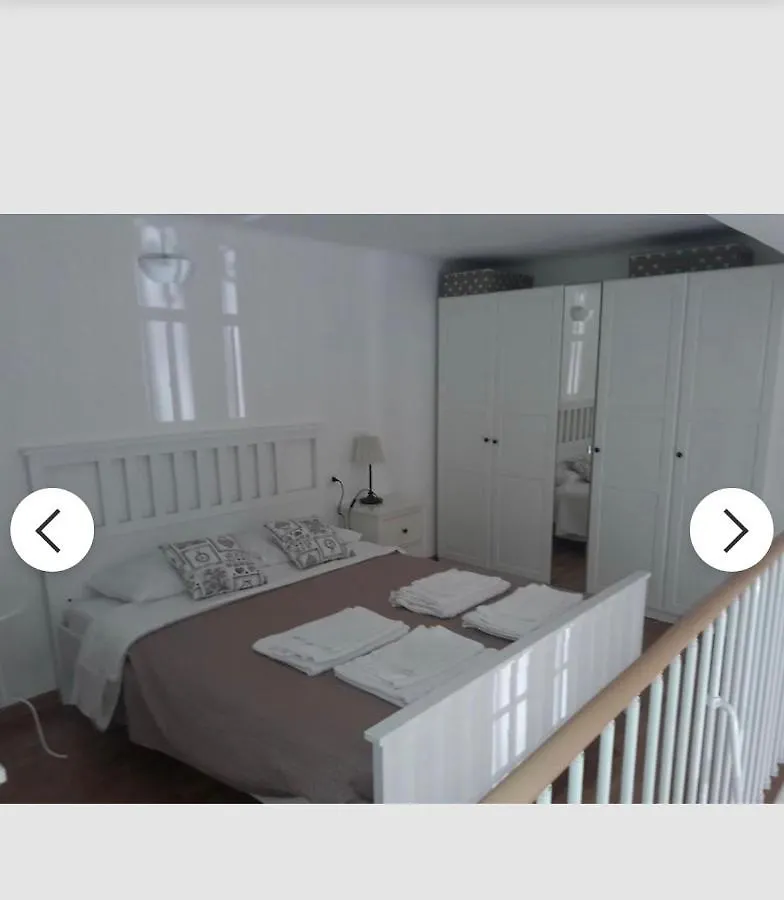Viewport: 784px width, 900px height.
Task: Advance to the next photo
Action: tap(731, 530)
